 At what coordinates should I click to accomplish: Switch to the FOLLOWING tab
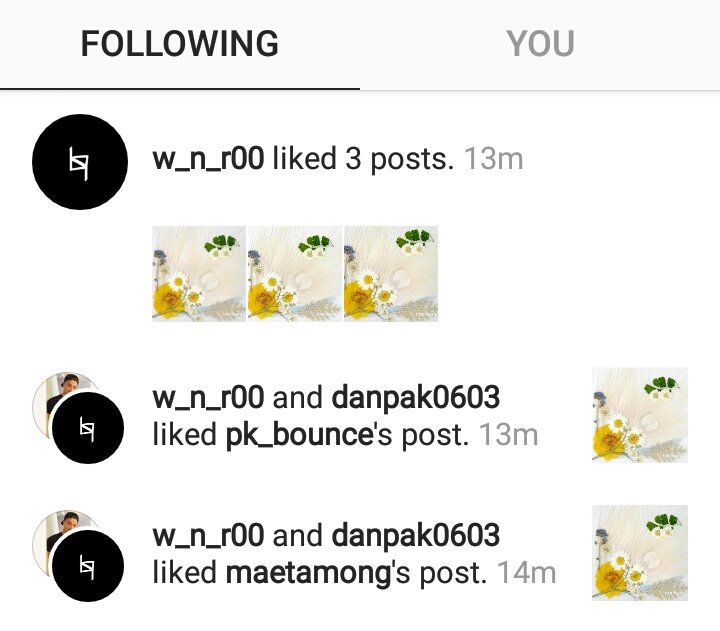coord(180,44)
